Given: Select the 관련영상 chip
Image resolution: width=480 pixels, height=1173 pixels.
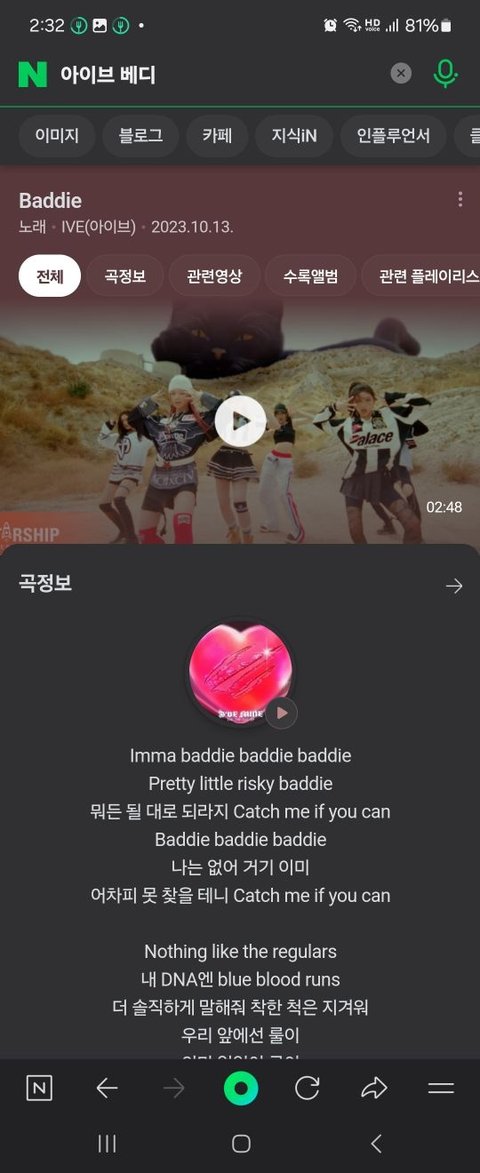Looking at the screenshot, I should click(x=215, y=276).
